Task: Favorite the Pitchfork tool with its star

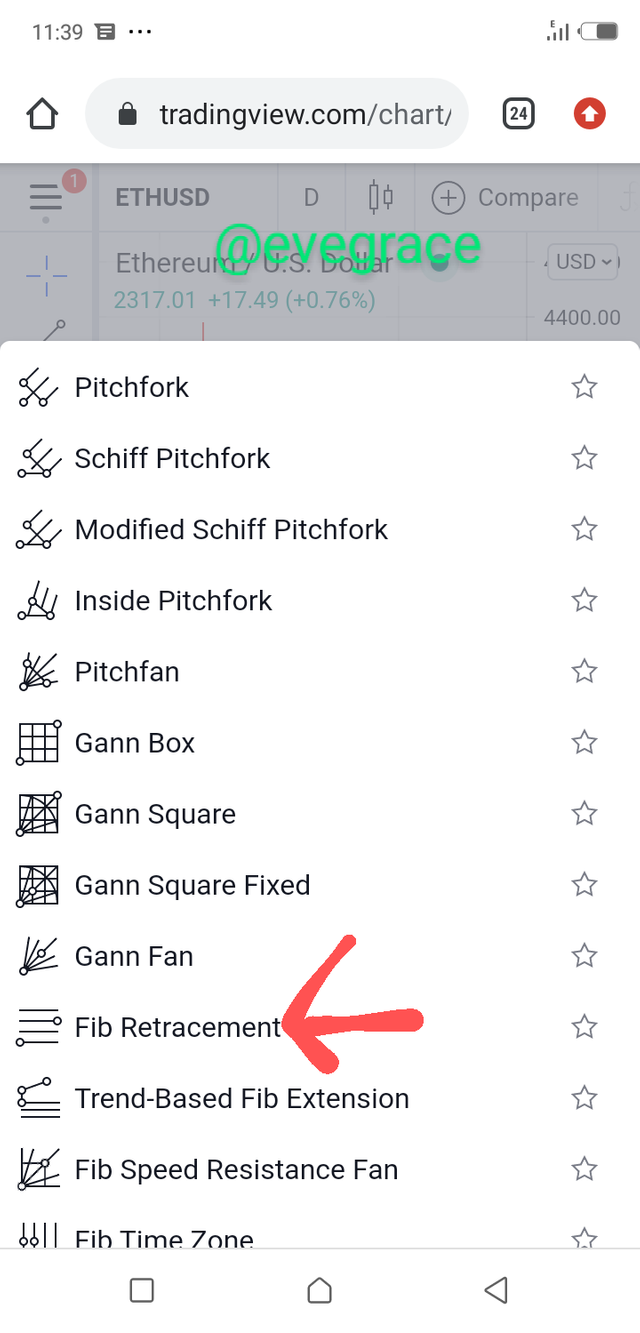Action: coord(584,387)
